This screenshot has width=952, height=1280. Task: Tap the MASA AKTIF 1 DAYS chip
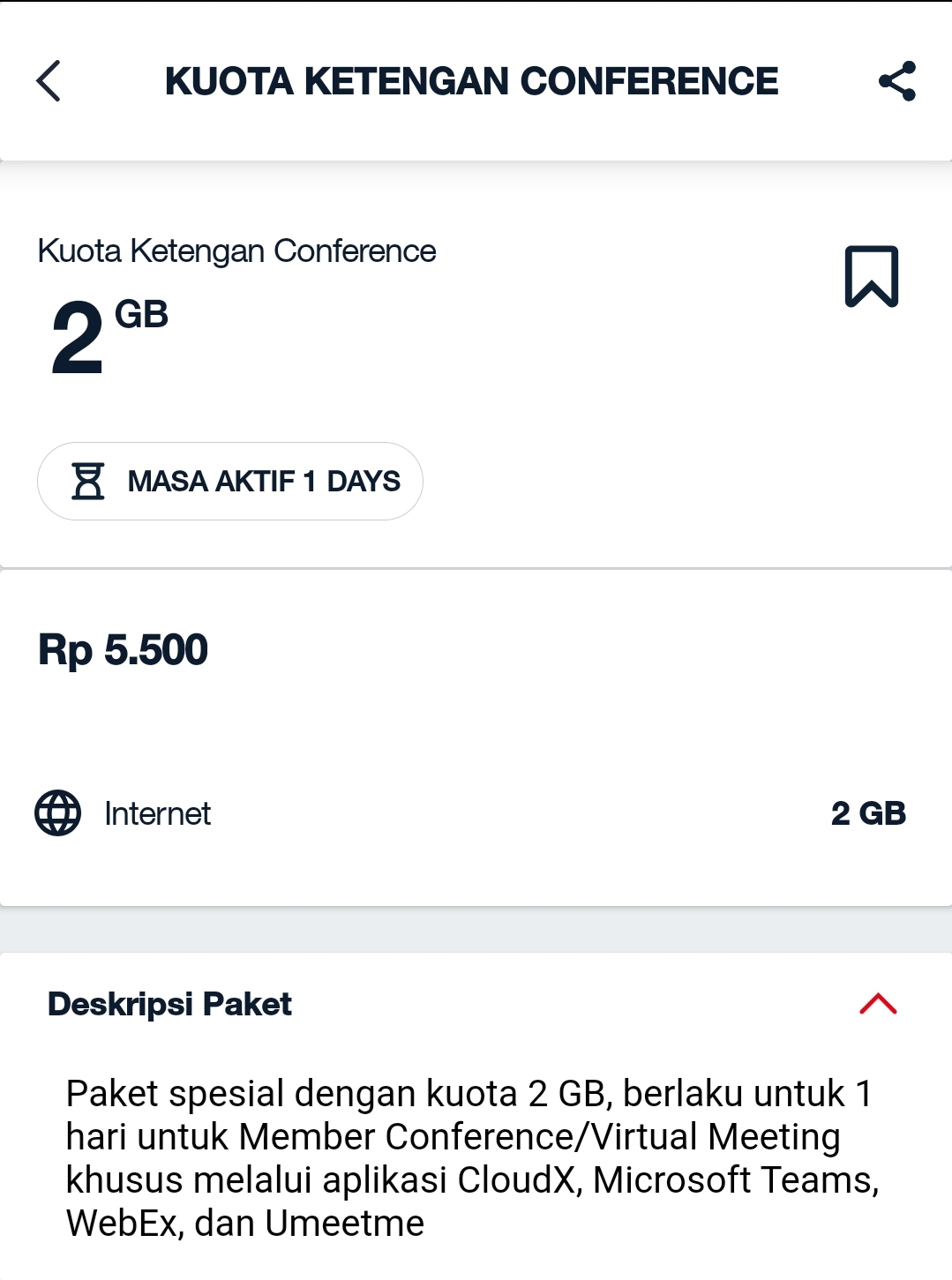point(230,481)
